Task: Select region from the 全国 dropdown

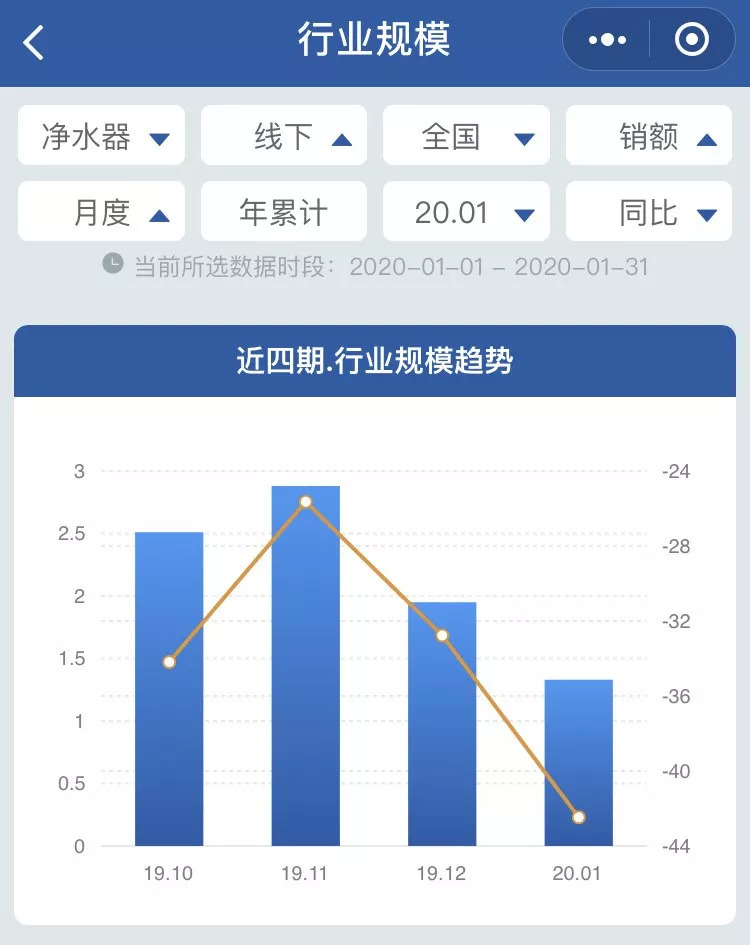Action: 467,136
